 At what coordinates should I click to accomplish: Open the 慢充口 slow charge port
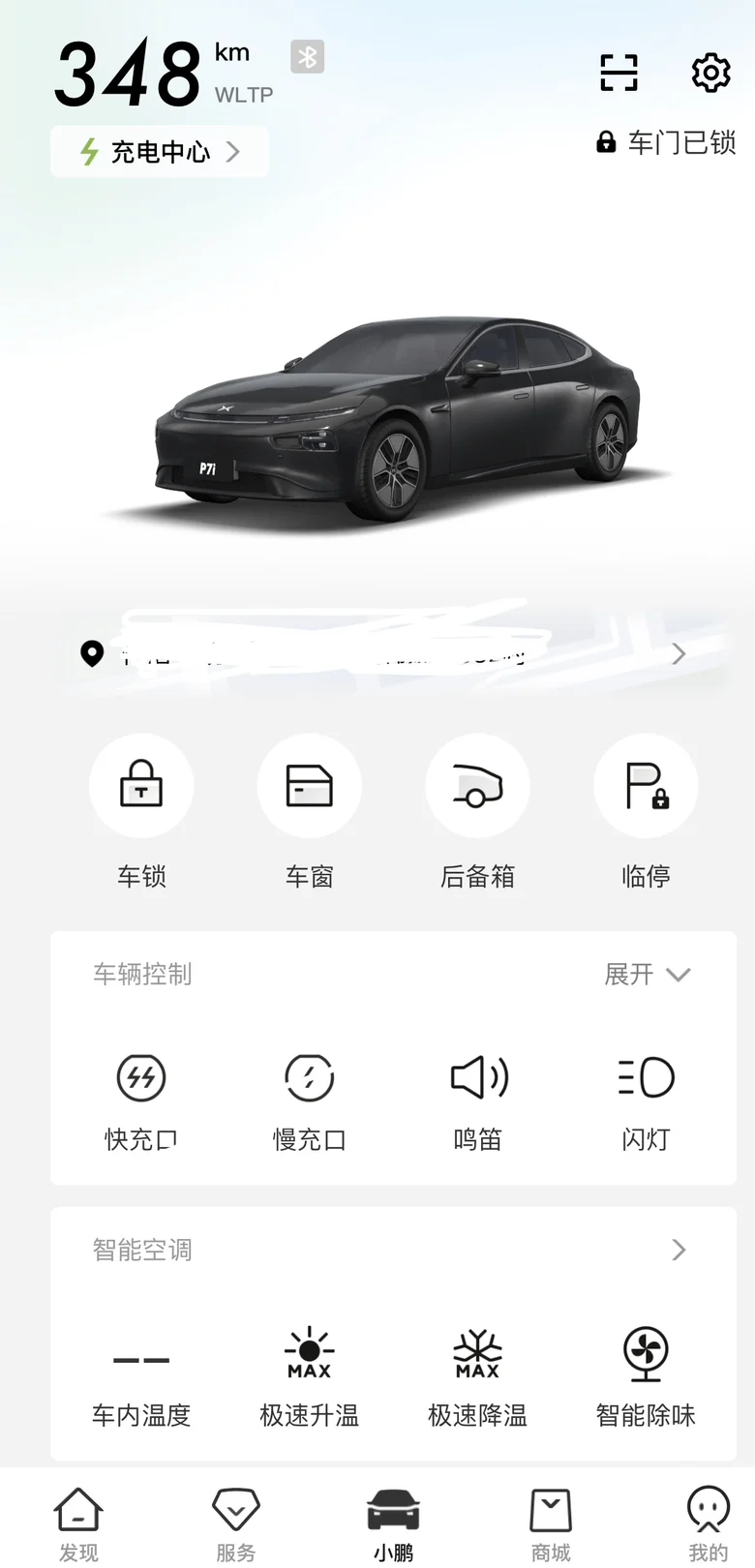pos(310,1101)
